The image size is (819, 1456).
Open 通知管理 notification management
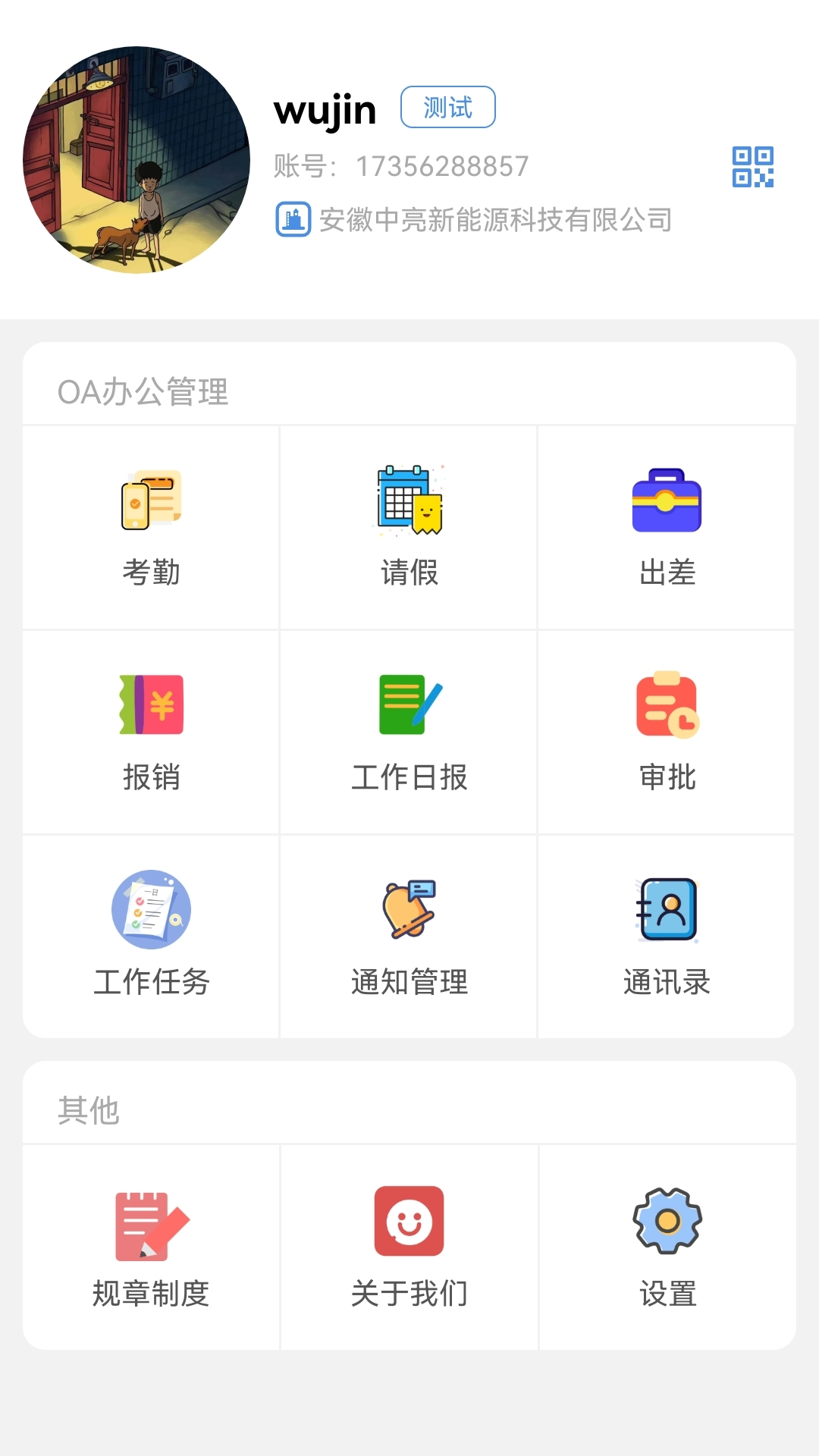coord(409,937)
